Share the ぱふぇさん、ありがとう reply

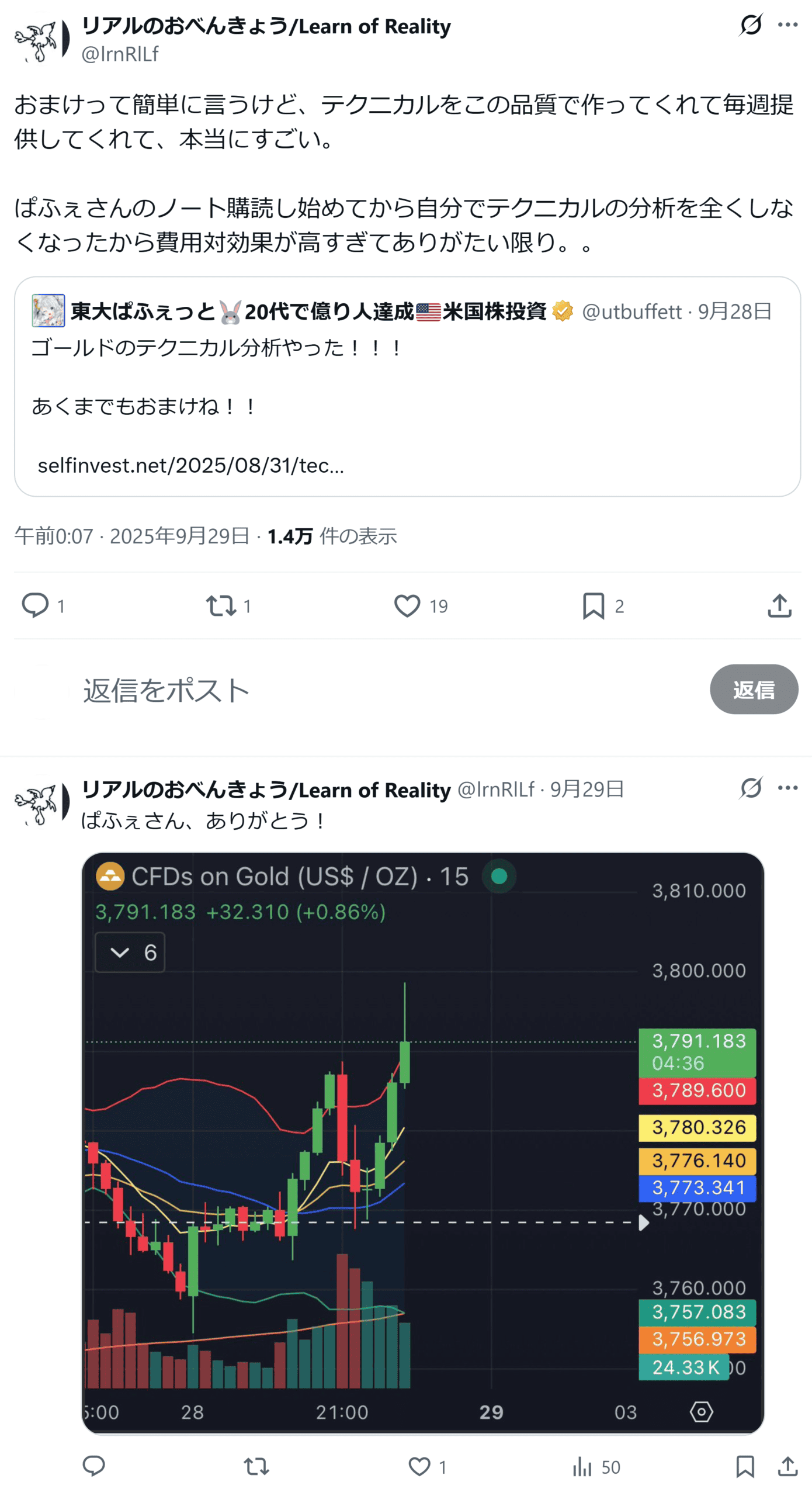pyautogui.click(x=787, y=1466)
